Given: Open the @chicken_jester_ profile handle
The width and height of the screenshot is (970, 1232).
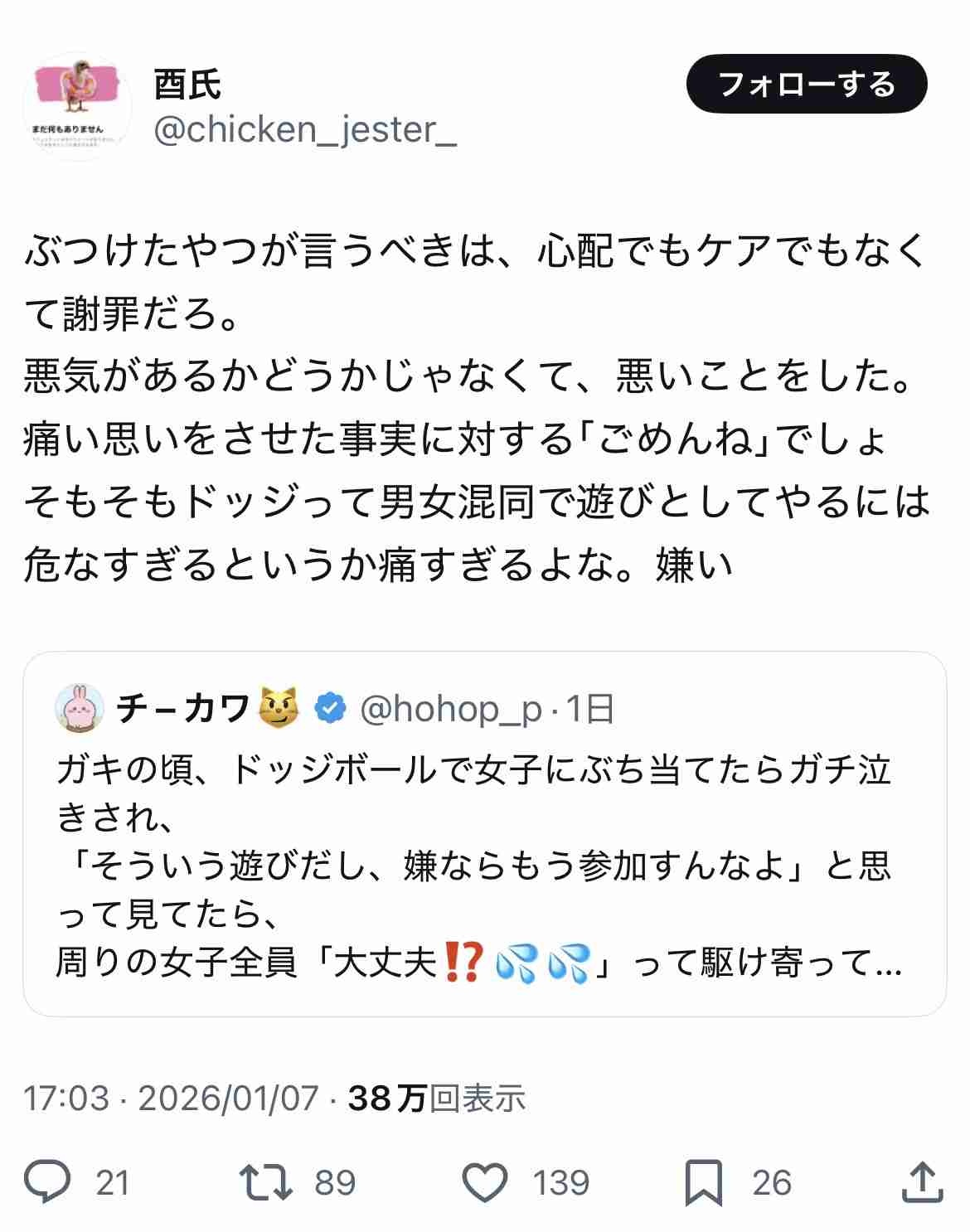Looking at the screenshot, I should 305,130.
